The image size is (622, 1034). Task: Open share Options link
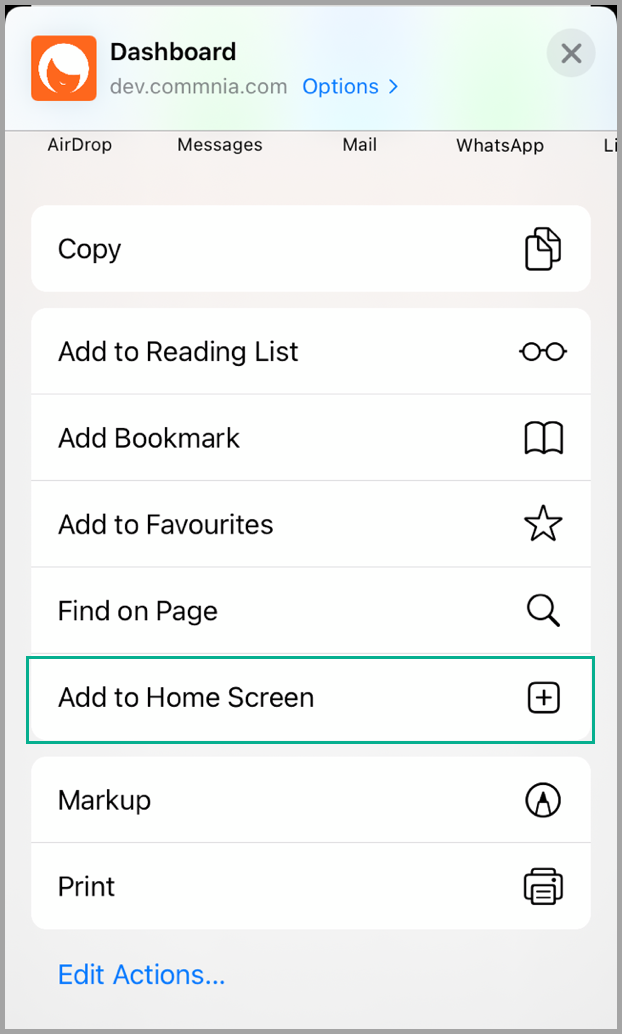click(x=350, y=86)
